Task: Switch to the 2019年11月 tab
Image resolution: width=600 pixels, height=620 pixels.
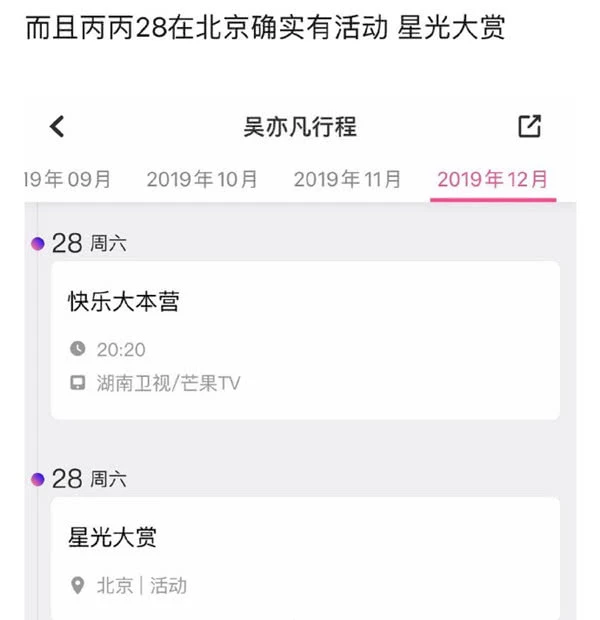Action: (347, 180)
